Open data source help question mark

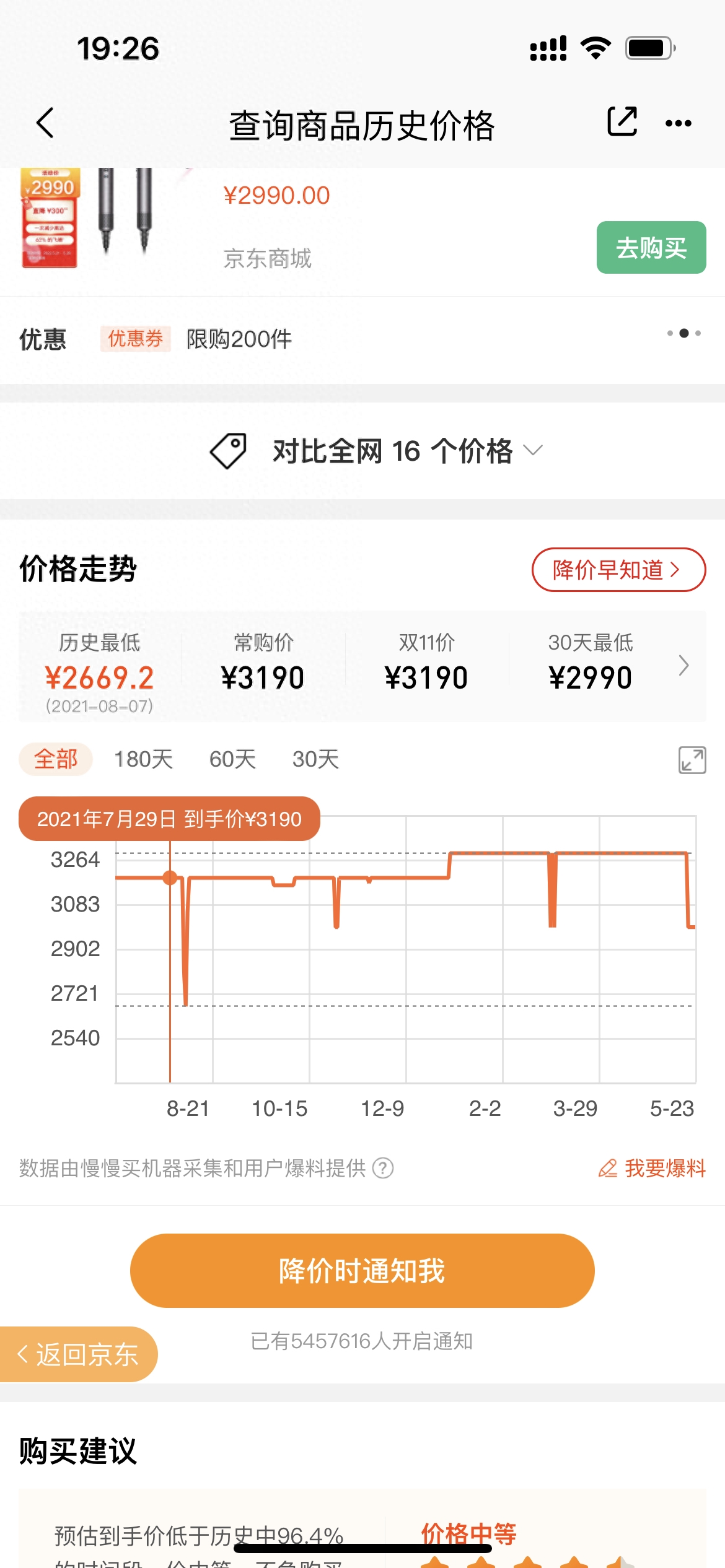tap(383, 1168)
